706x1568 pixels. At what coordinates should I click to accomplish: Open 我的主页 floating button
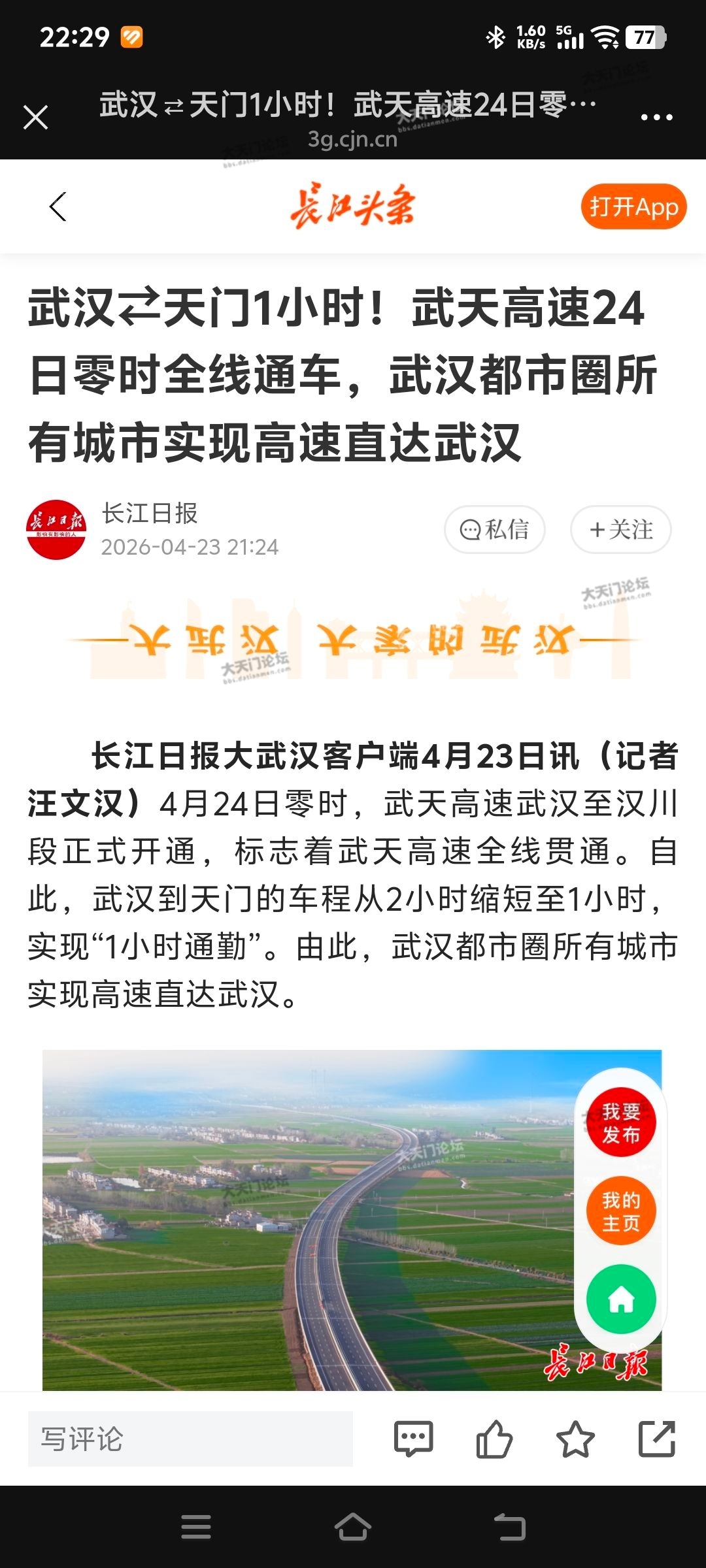tap(620, 1211)
